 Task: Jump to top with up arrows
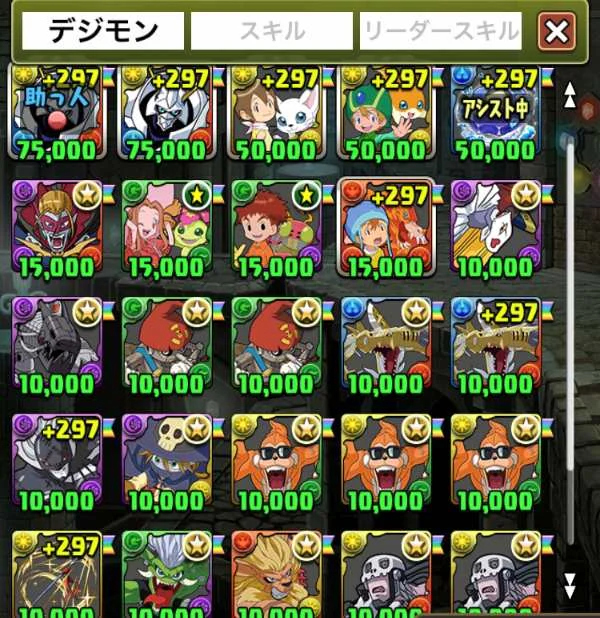click(570, 95)
